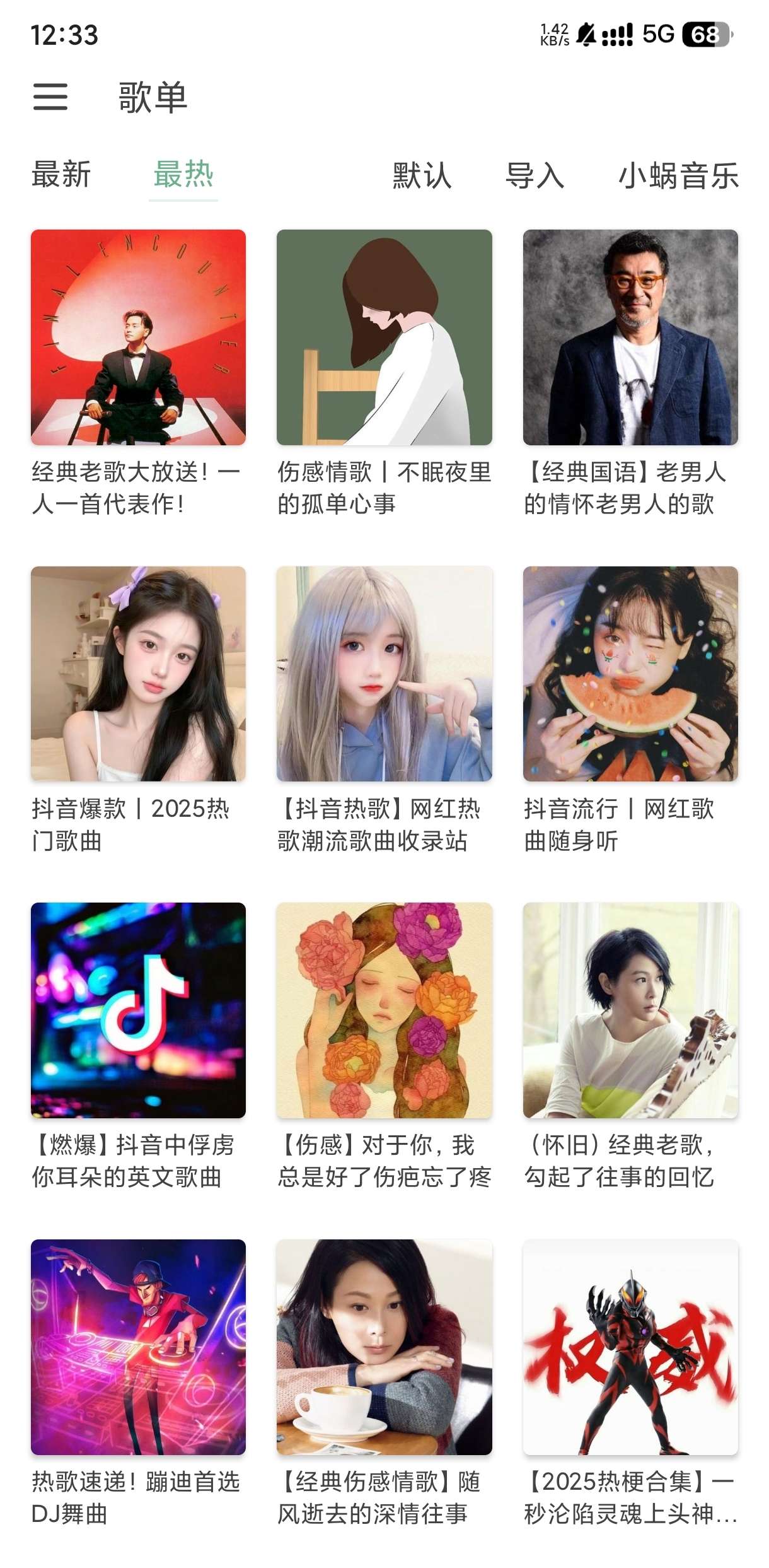Open the hamburger drawer menu

point(50,97)
